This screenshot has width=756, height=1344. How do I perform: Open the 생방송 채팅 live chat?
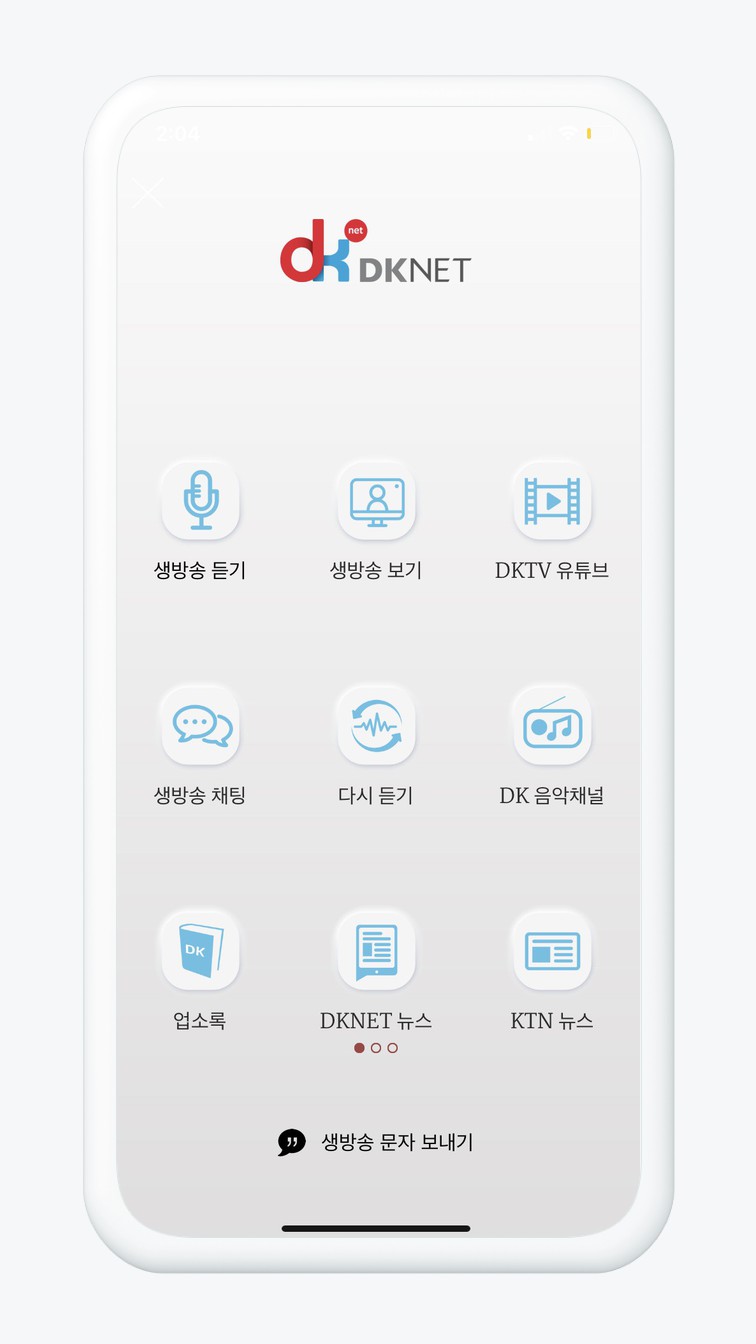coord(200,725)
